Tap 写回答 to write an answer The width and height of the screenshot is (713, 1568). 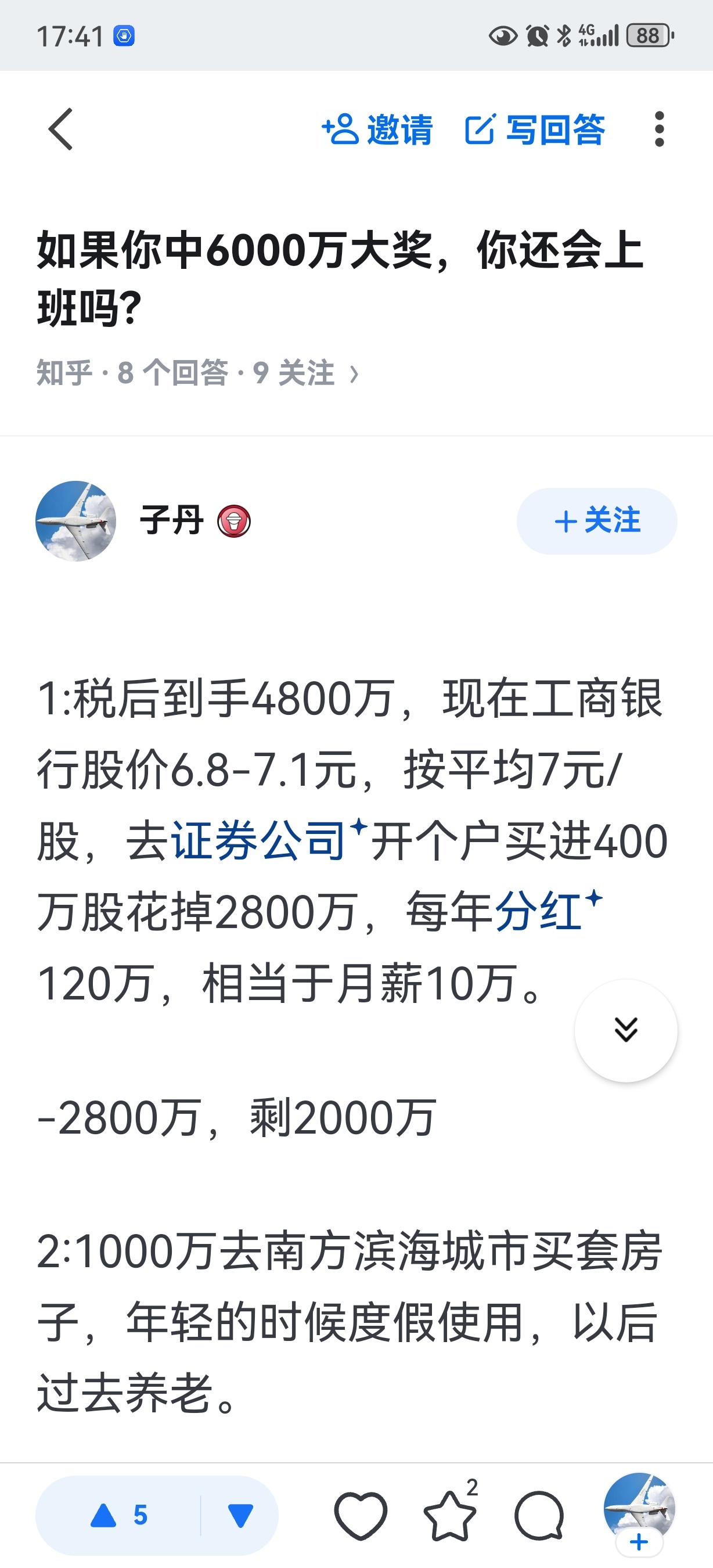(x=535, y=130)
